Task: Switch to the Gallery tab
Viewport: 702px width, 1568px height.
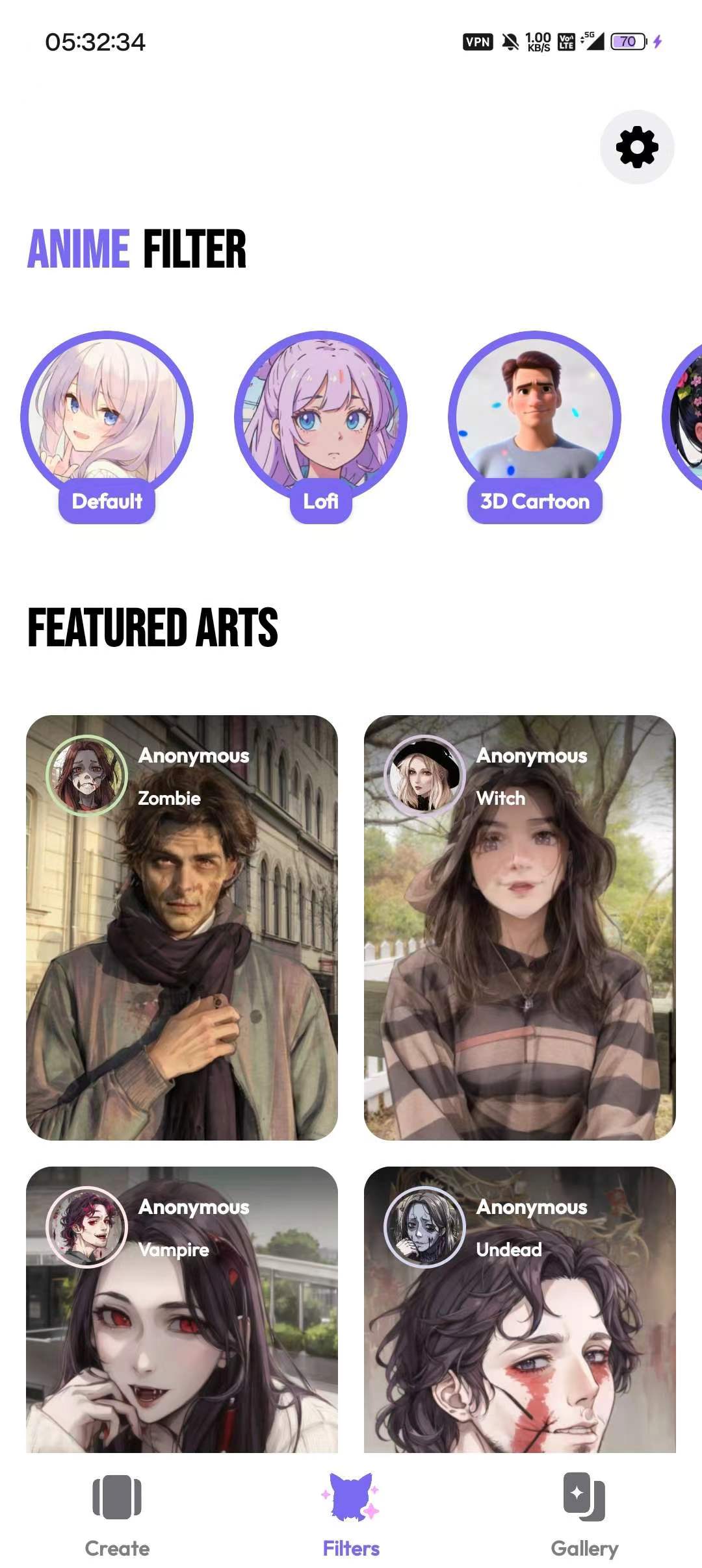Action: pyautogui.click(x=584, y=1515)
